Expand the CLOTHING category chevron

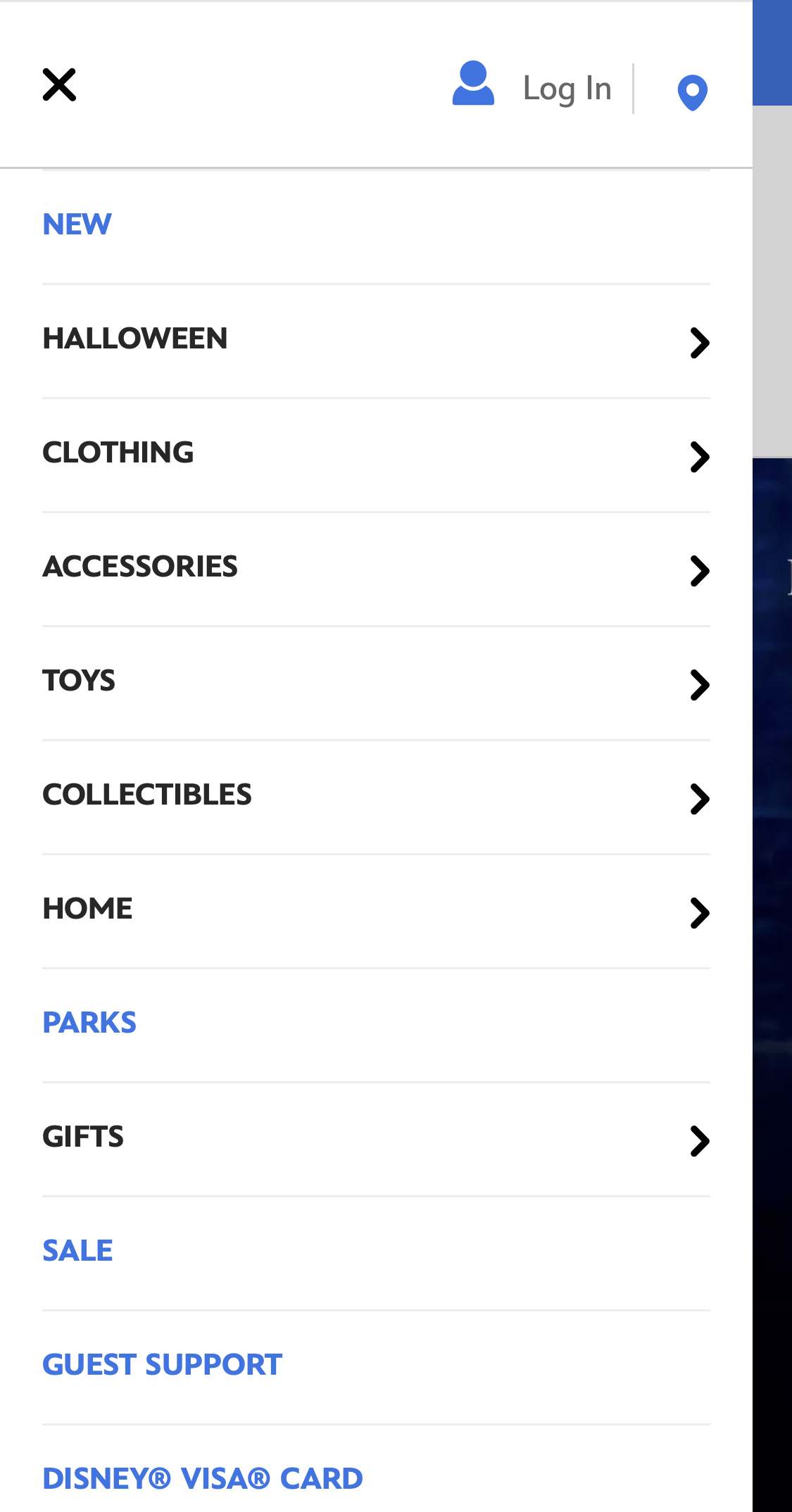700,457
